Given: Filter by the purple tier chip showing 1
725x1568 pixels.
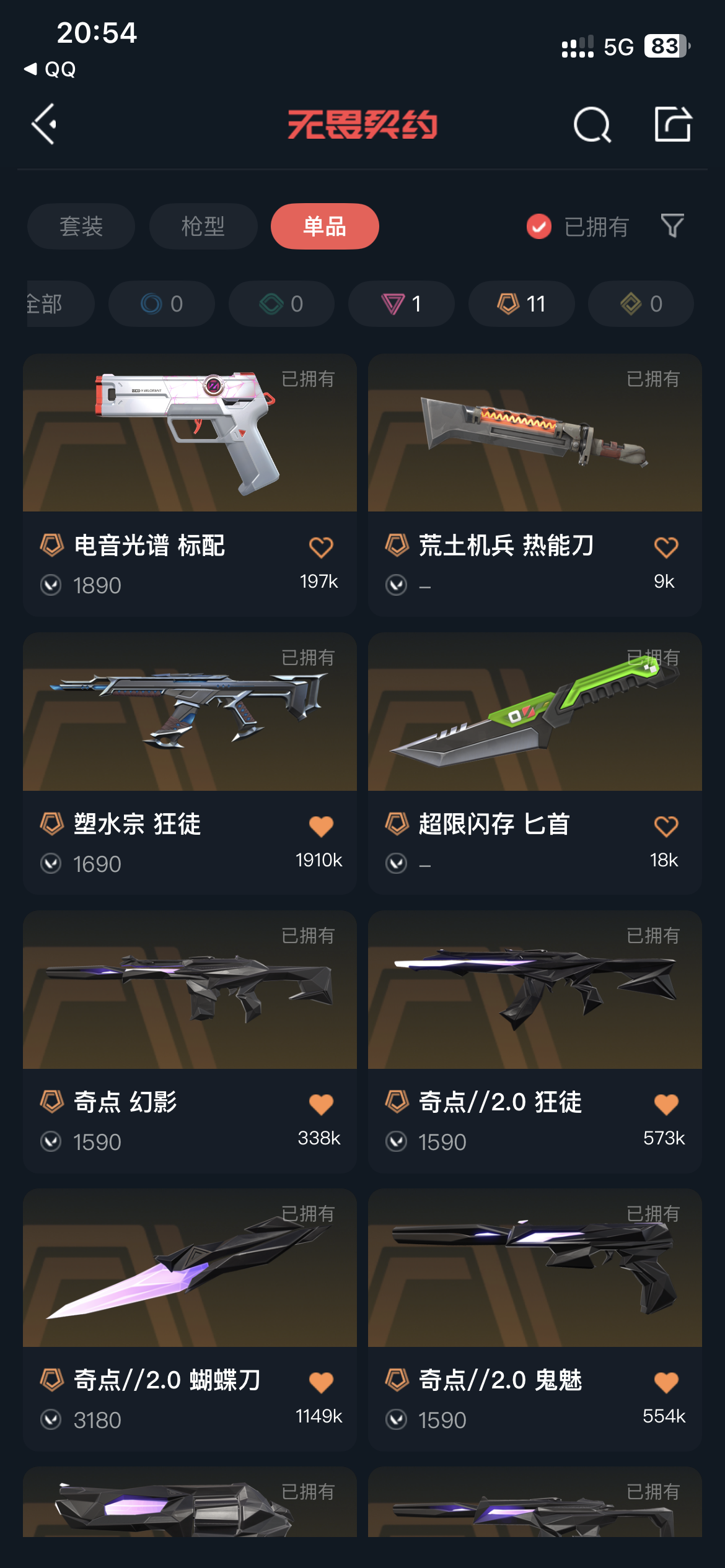Looking at the screenshot, I should coord(402,304).
